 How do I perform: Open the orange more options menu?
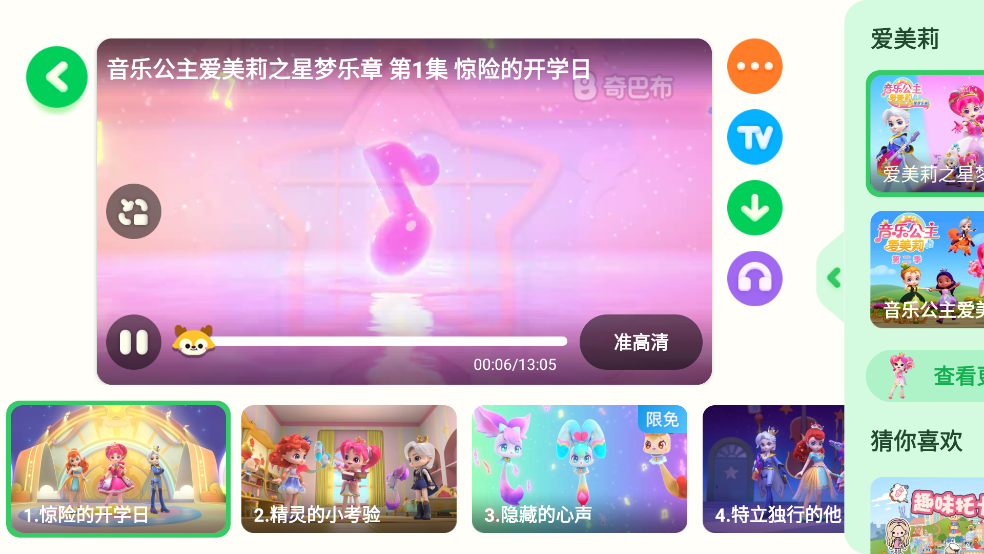(x=754, y=66)
